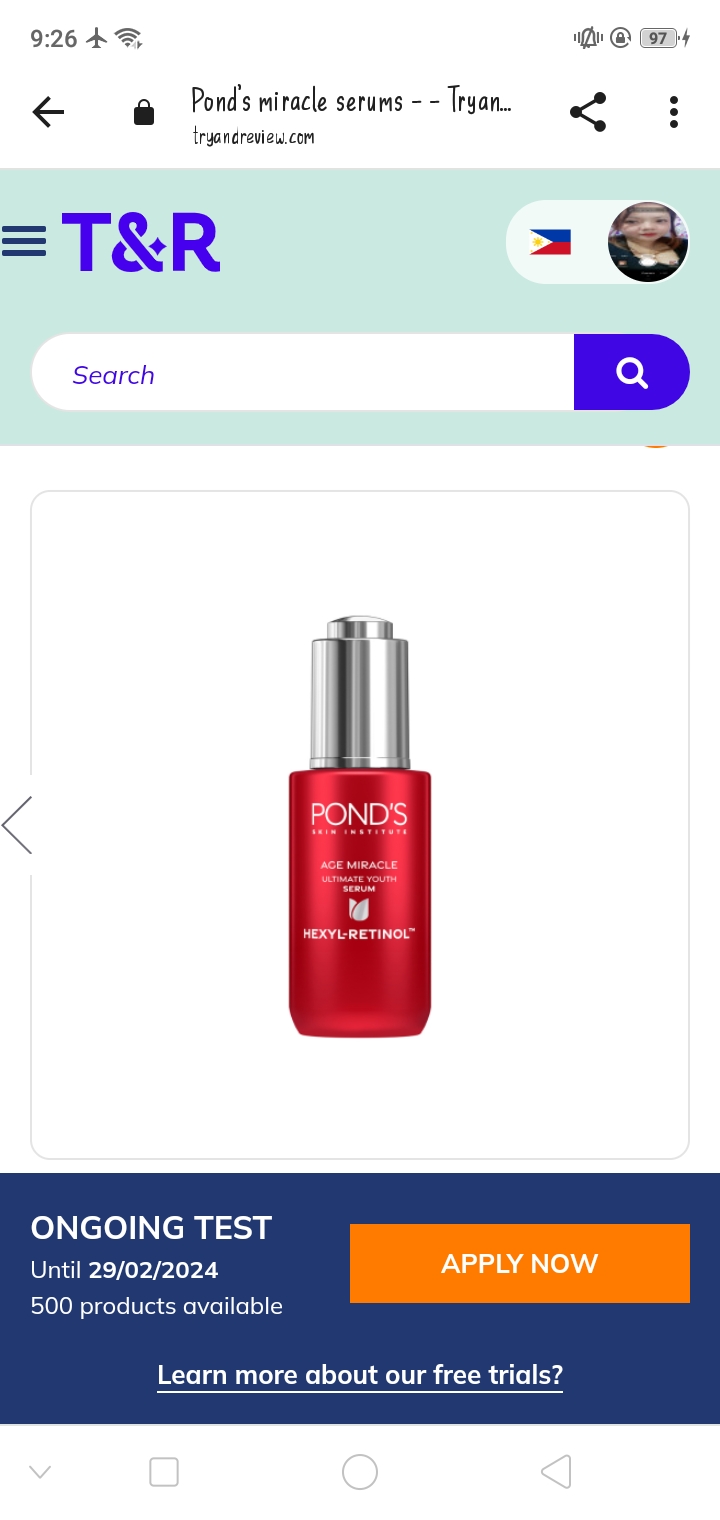Tap the T&R logo to go home
This screenshot has height=1520, width=720.
tap(141, 242)
